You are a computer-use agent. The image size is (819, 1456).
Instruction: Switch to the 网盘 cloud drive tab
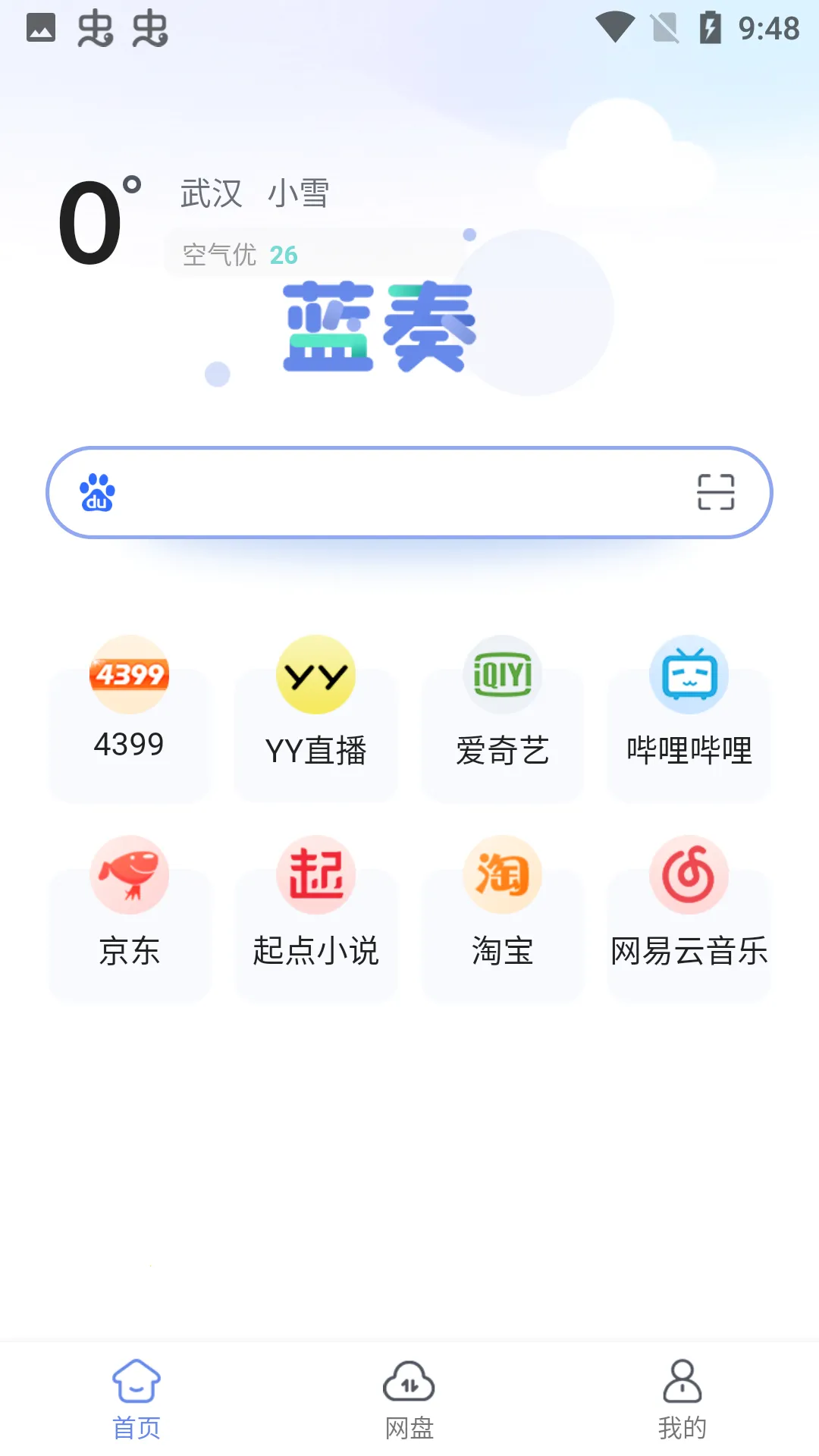[409, 1399]
